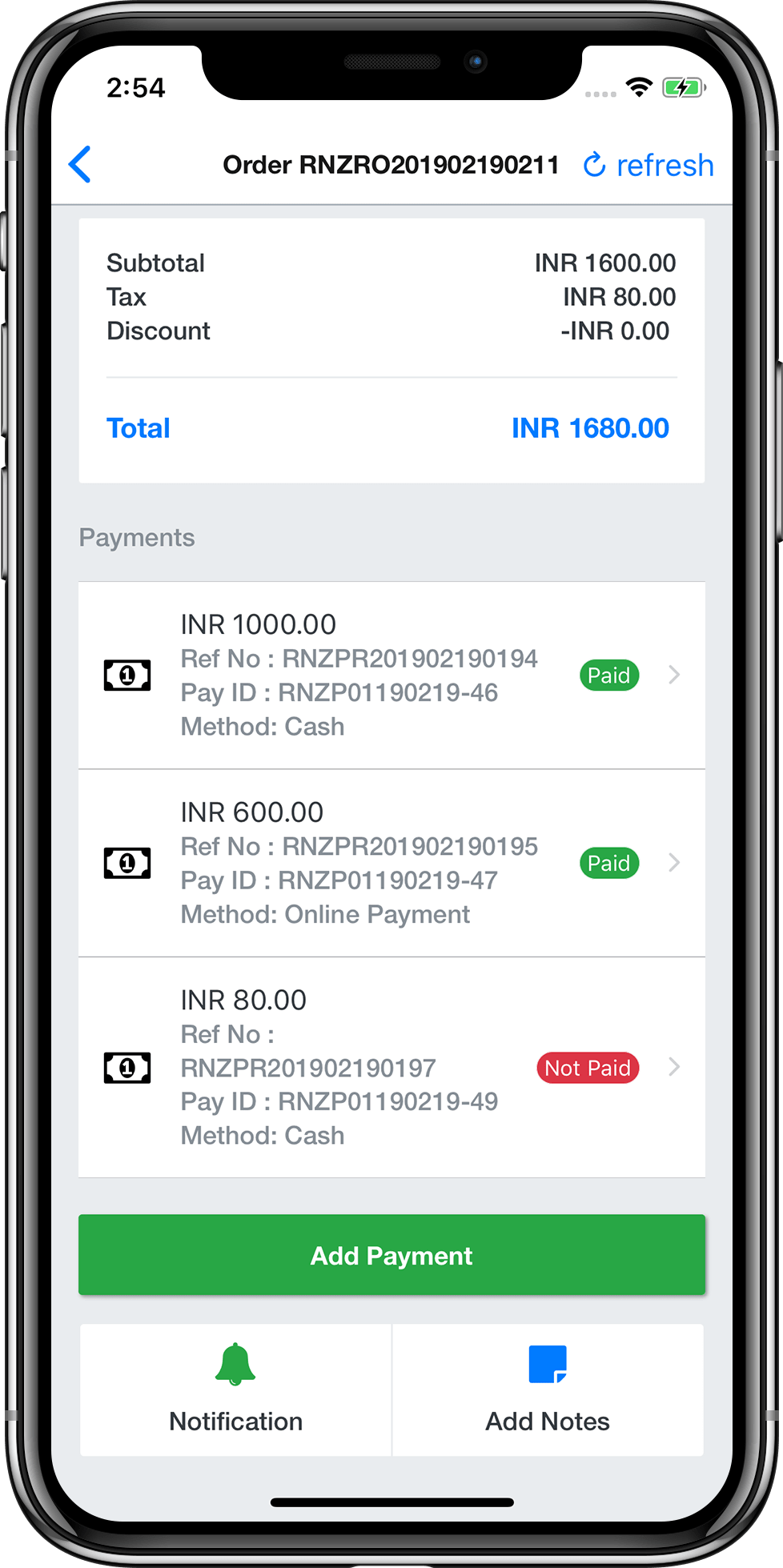783x1568 pixels.
Task: Refresh the order details
Action: click(x=648, y=165)
